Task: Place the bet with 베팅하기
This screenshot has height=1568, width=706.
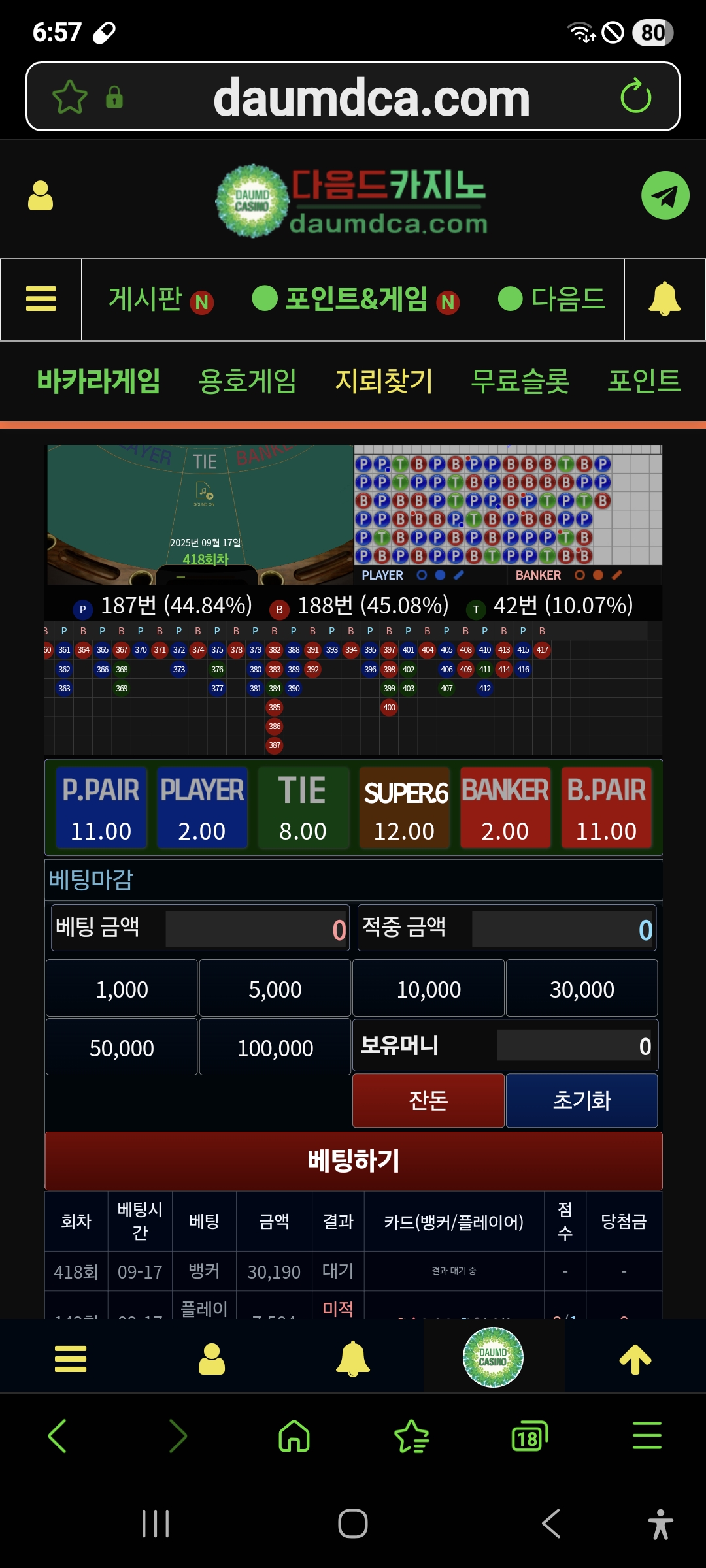Action: click(354, 1160)
